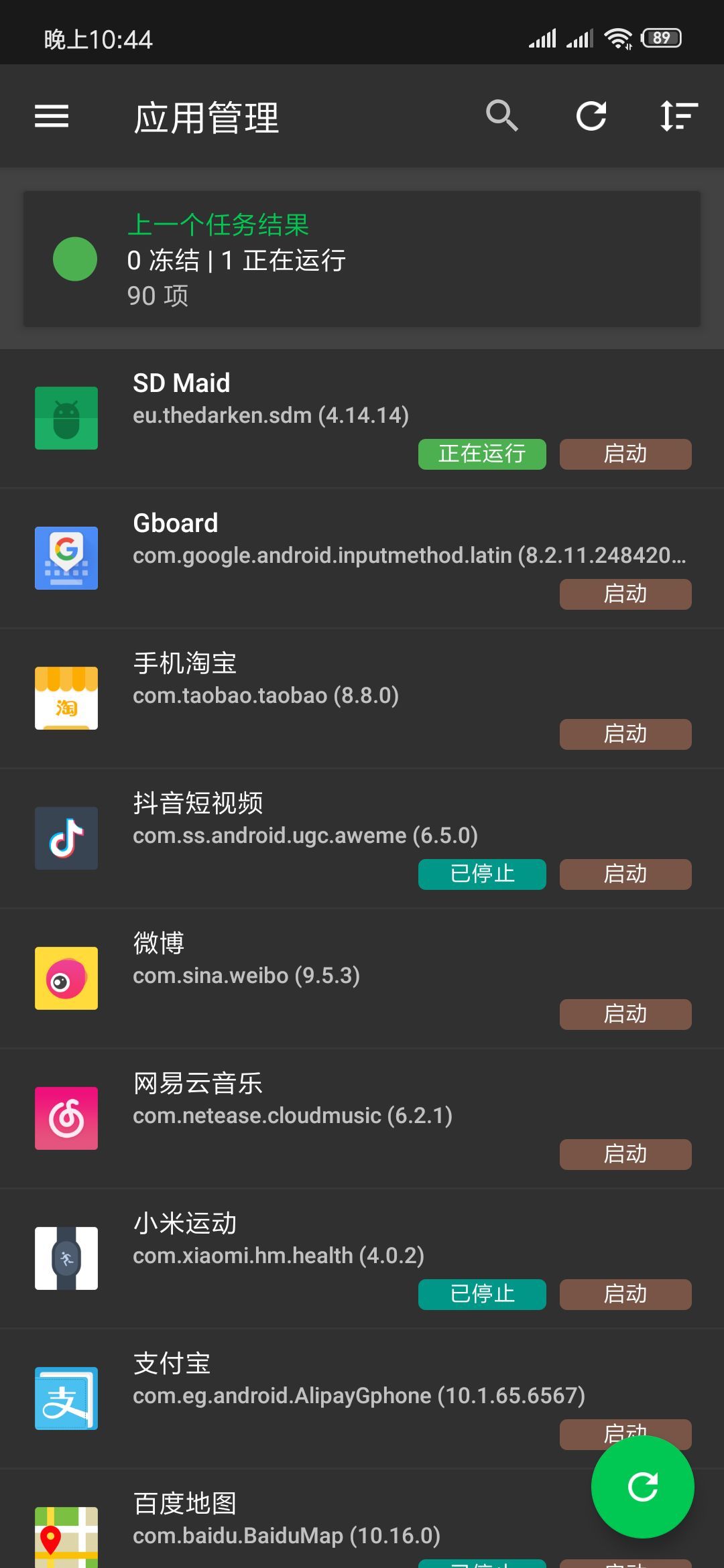Open the sort options
The image size is (724, 1568).
678,117
